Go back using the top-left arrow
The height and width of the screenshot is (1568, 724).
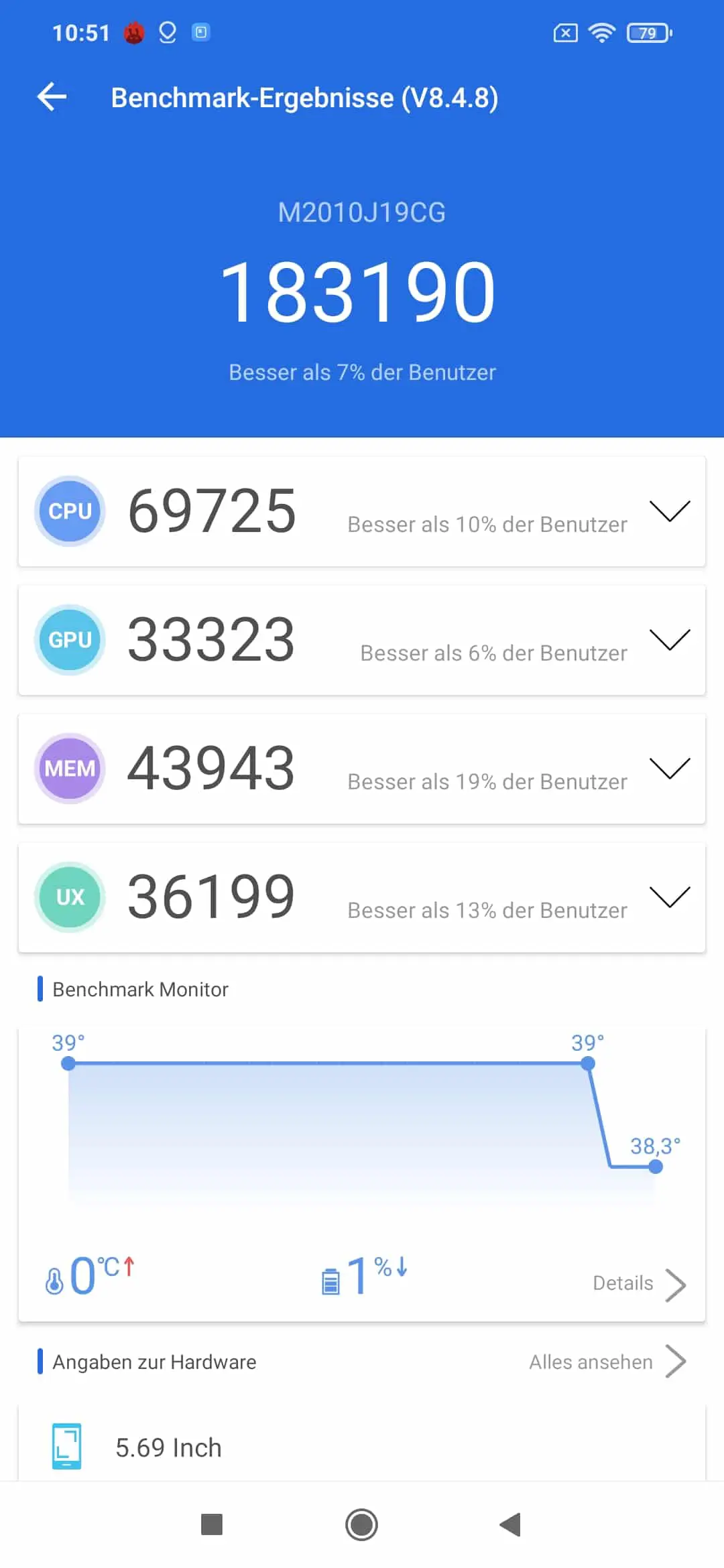(52, 97)
